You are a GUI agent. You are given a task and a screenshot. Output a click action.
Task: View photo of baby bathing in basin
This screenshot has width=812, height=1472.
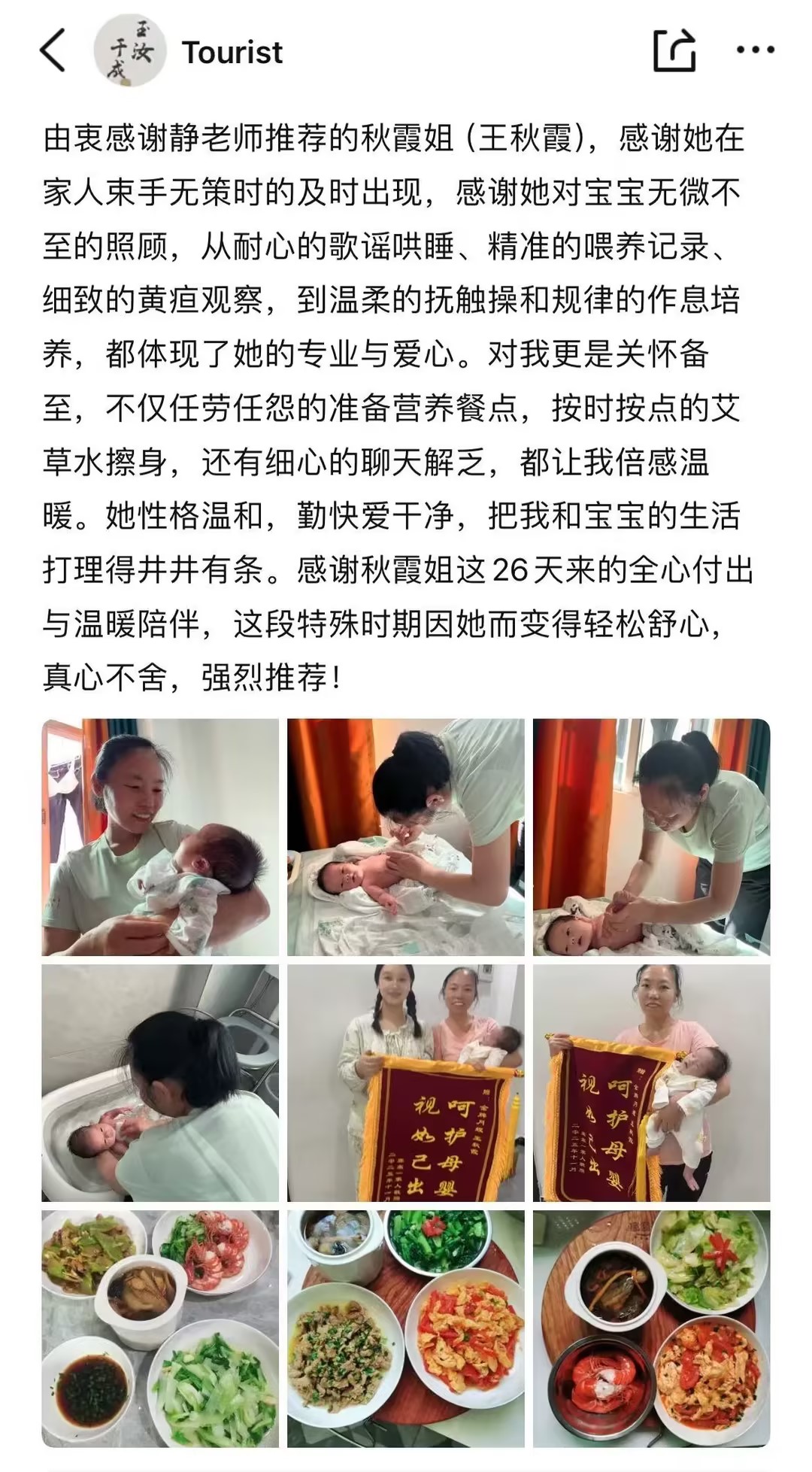tap(160, 1083)
